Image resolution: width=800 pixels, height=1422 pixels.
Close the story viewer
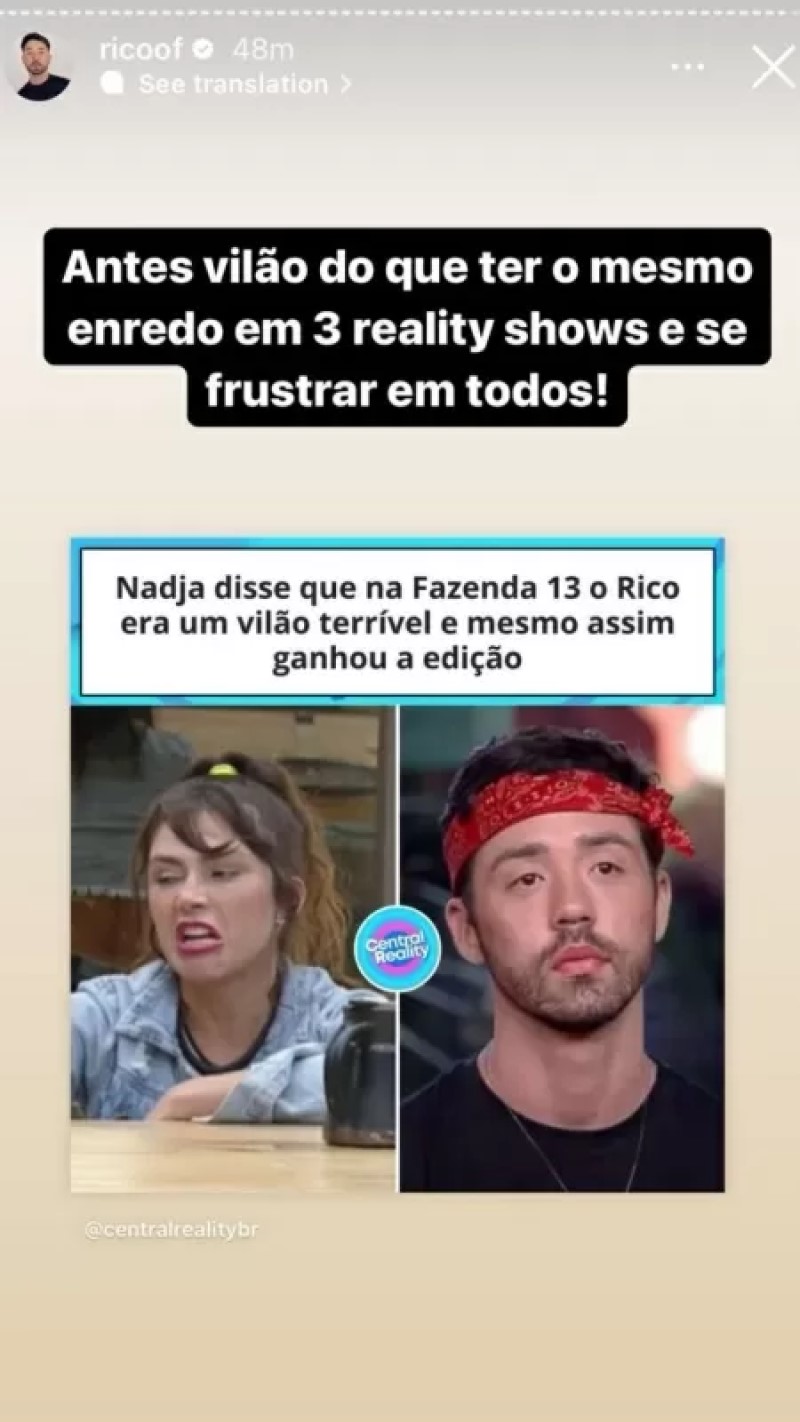coord(772,67)
